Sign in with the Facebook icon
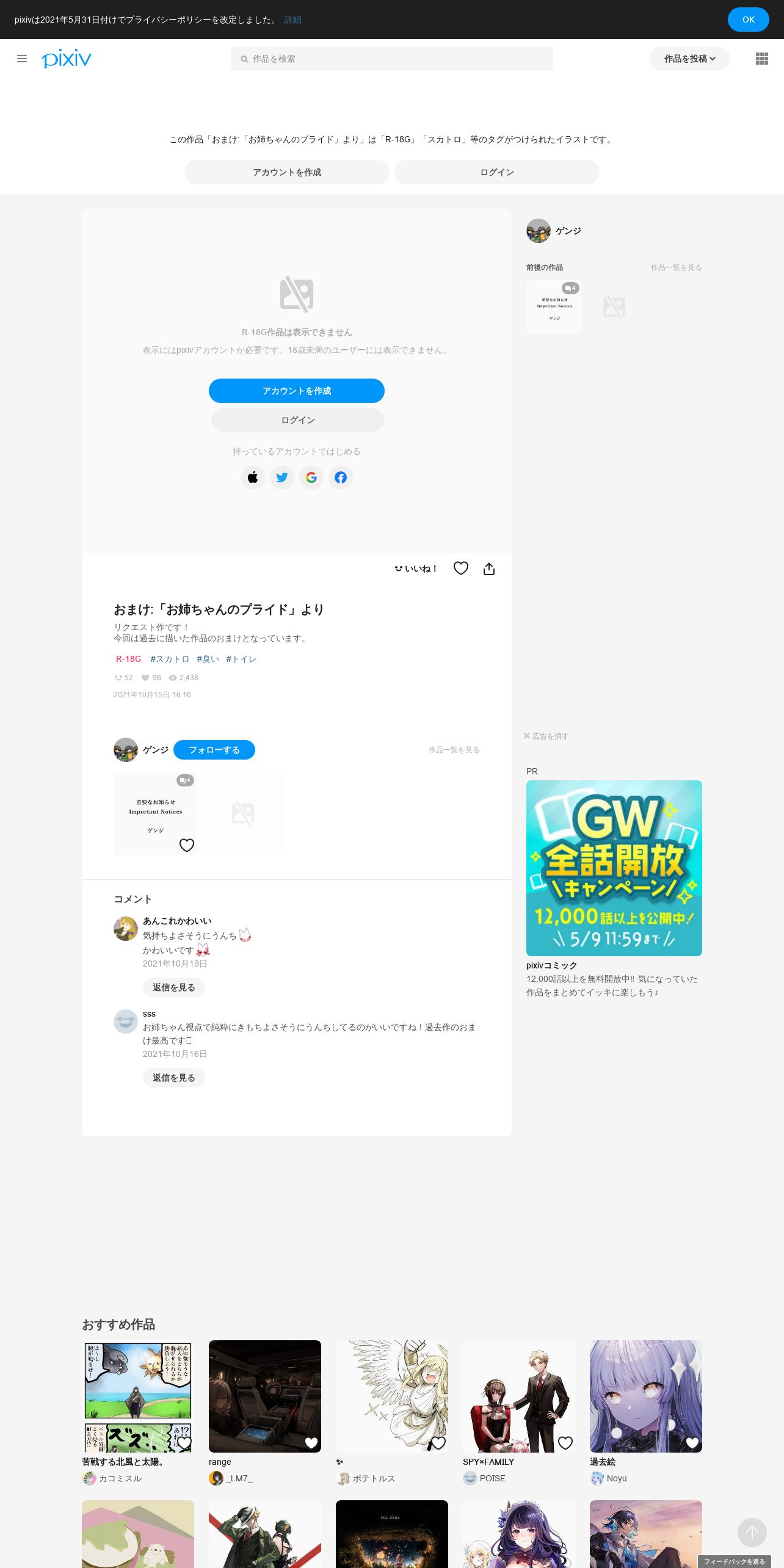Screen dimensions: 784x1568 click(341, 477)
